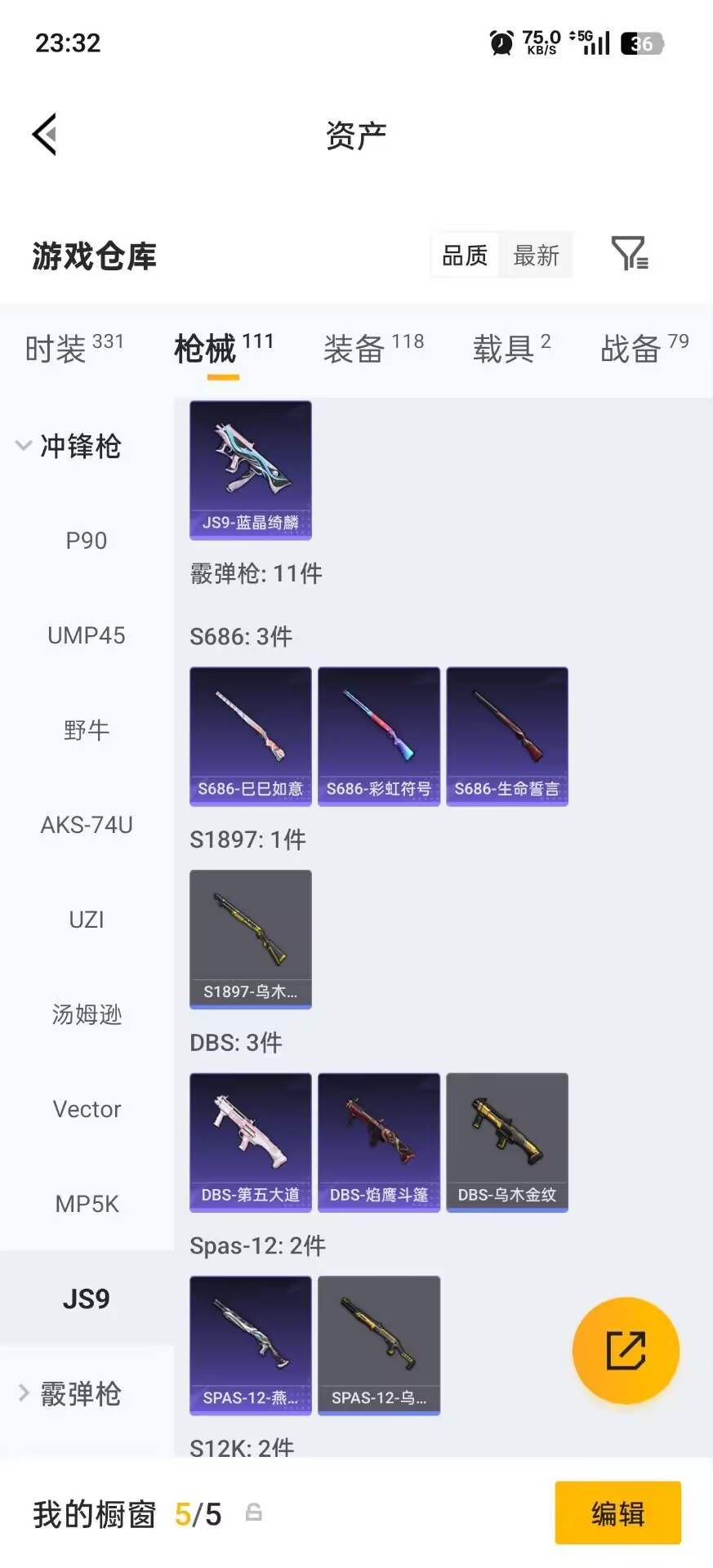Select the JS9 category in sidebar
713x1568 pixels.
85,1298
